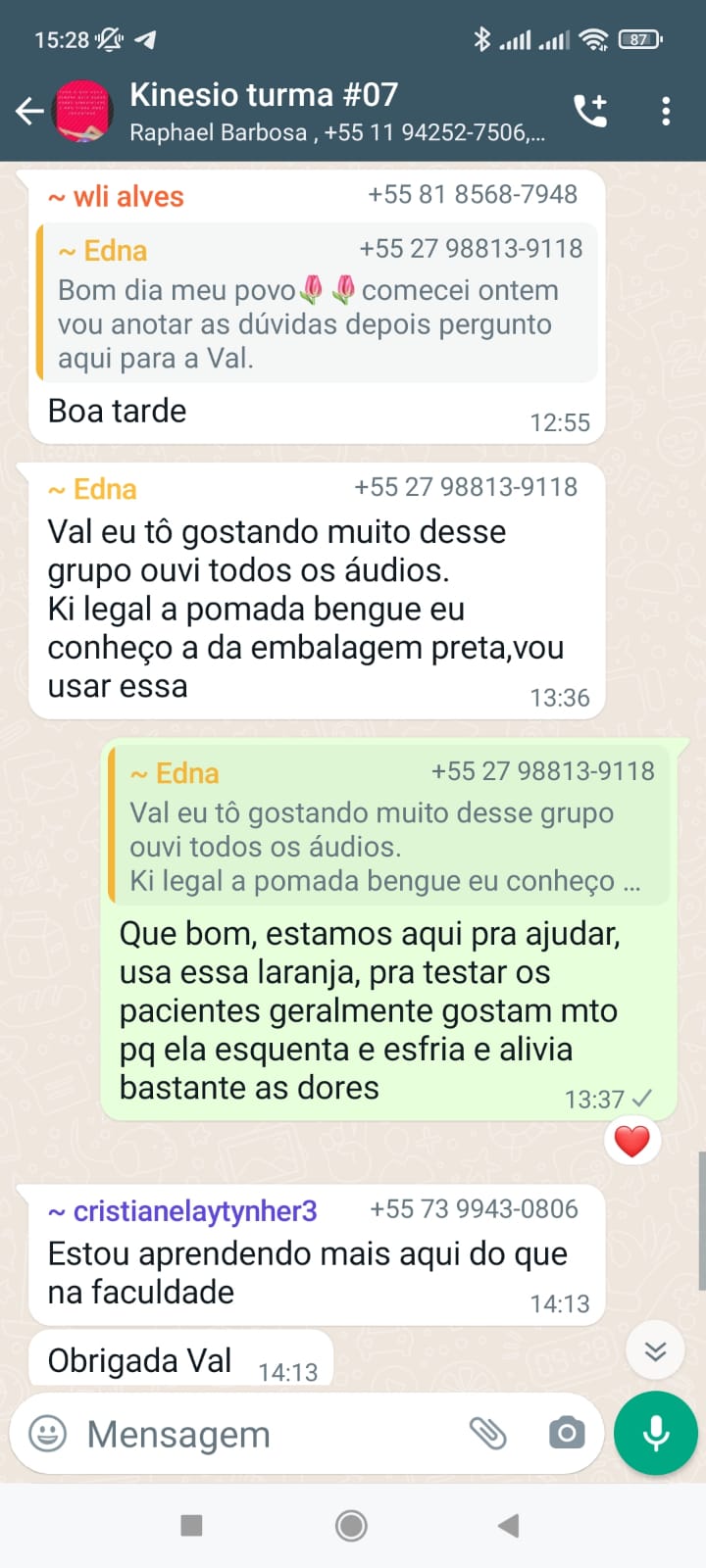Open recent apps

point(192,1525)
